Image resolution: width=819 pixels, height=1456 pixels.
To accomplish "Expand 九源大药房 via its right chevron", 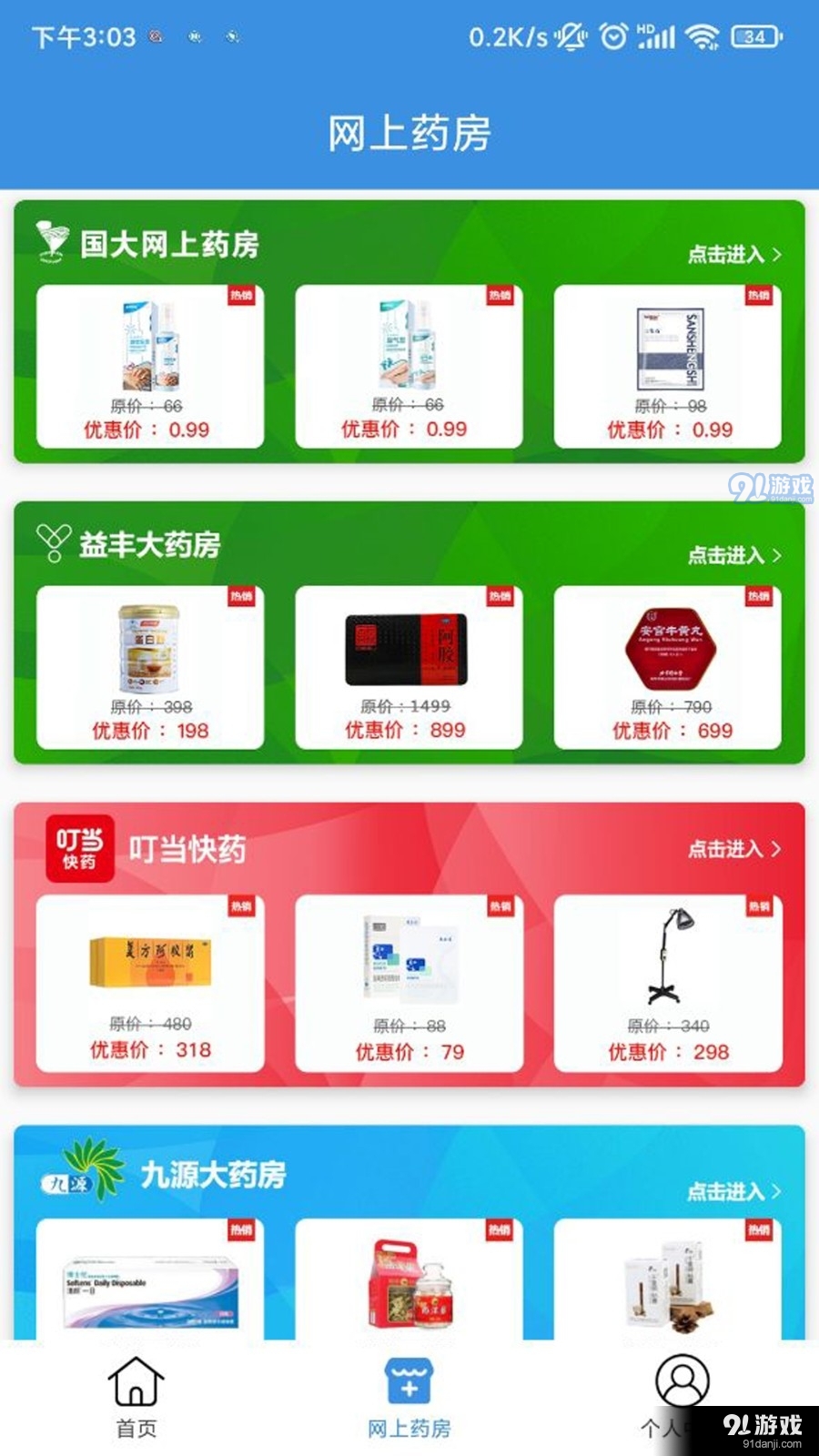I will [x=779, y=1192].
